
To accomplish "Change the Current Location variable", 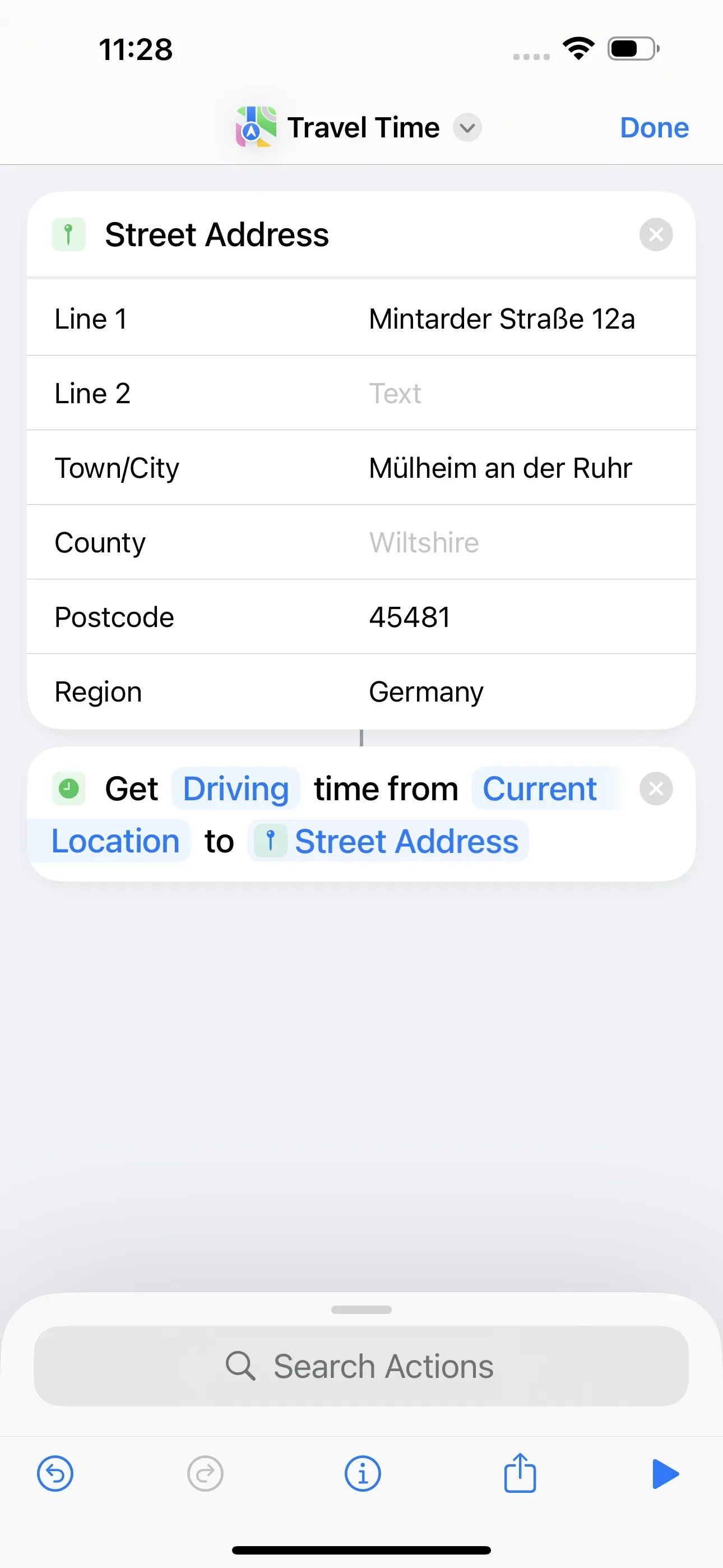I will [539, 788].
